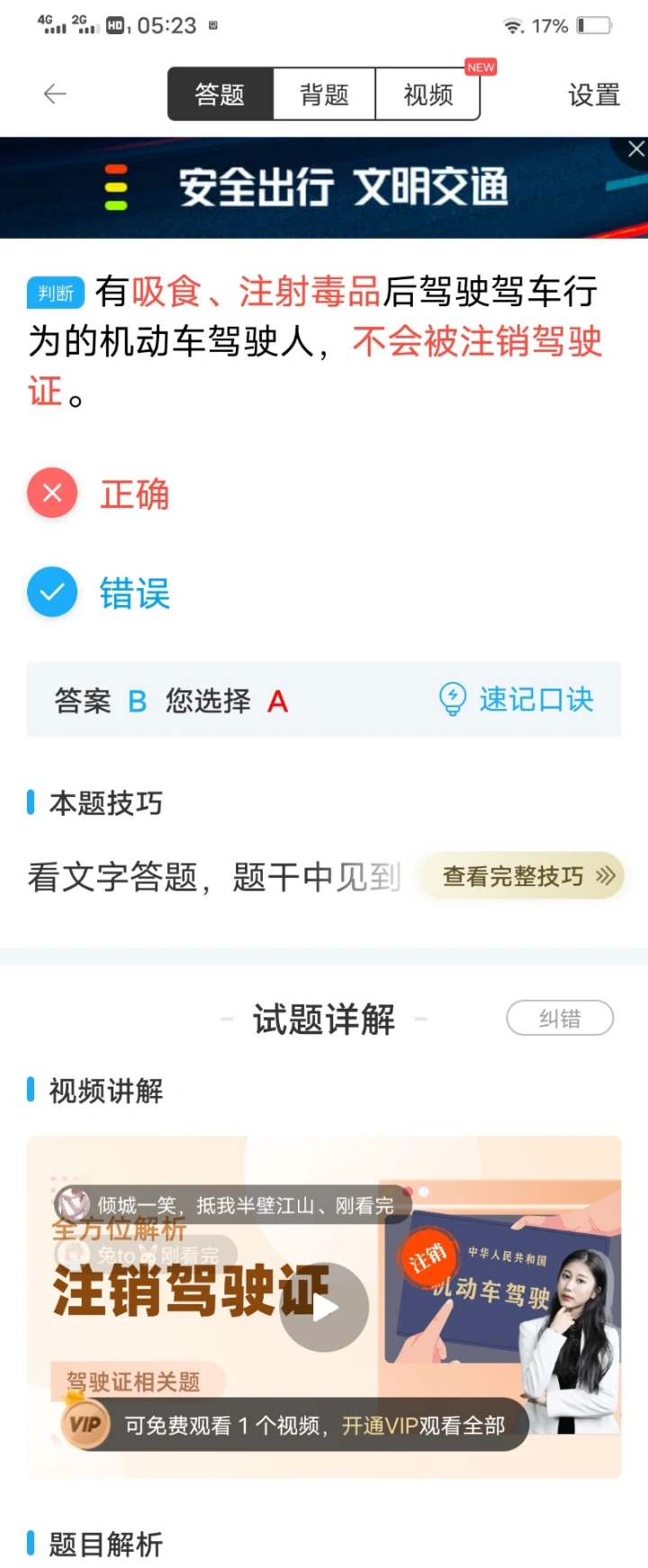Switch to the 背题 tab

[x=324, y=94]
